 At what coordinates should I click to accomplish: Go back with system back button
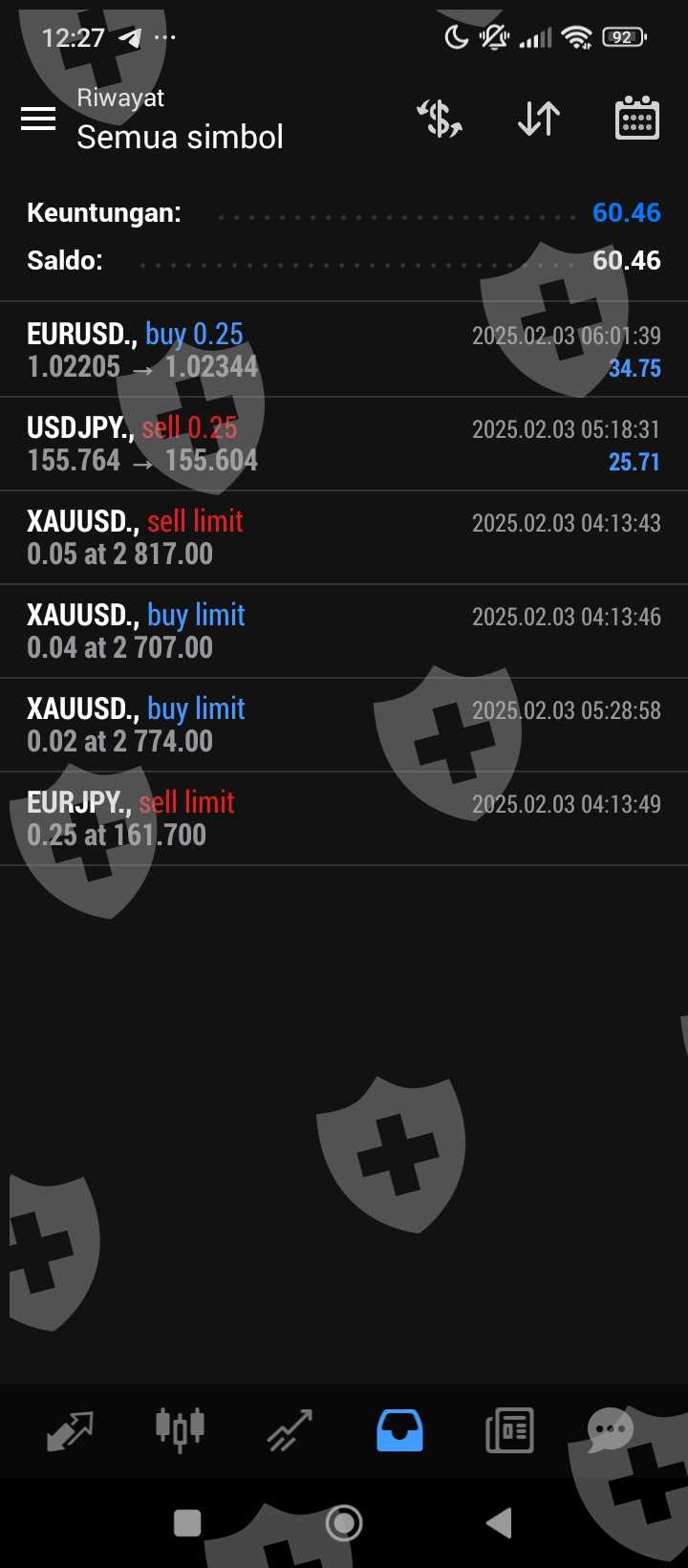click(x=499, y=1523)
